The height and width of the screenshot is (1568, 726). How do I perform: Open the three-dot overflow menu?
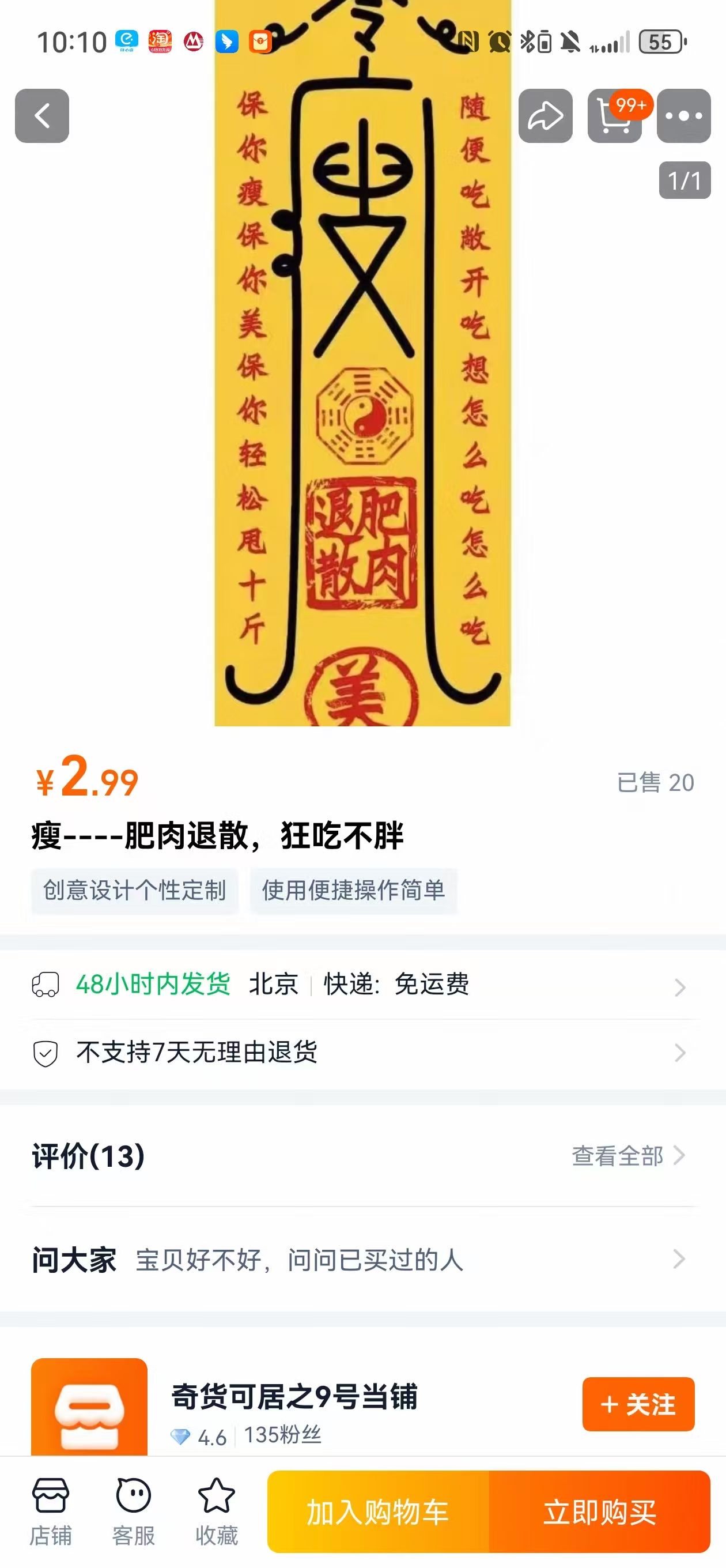coord(684,116)
